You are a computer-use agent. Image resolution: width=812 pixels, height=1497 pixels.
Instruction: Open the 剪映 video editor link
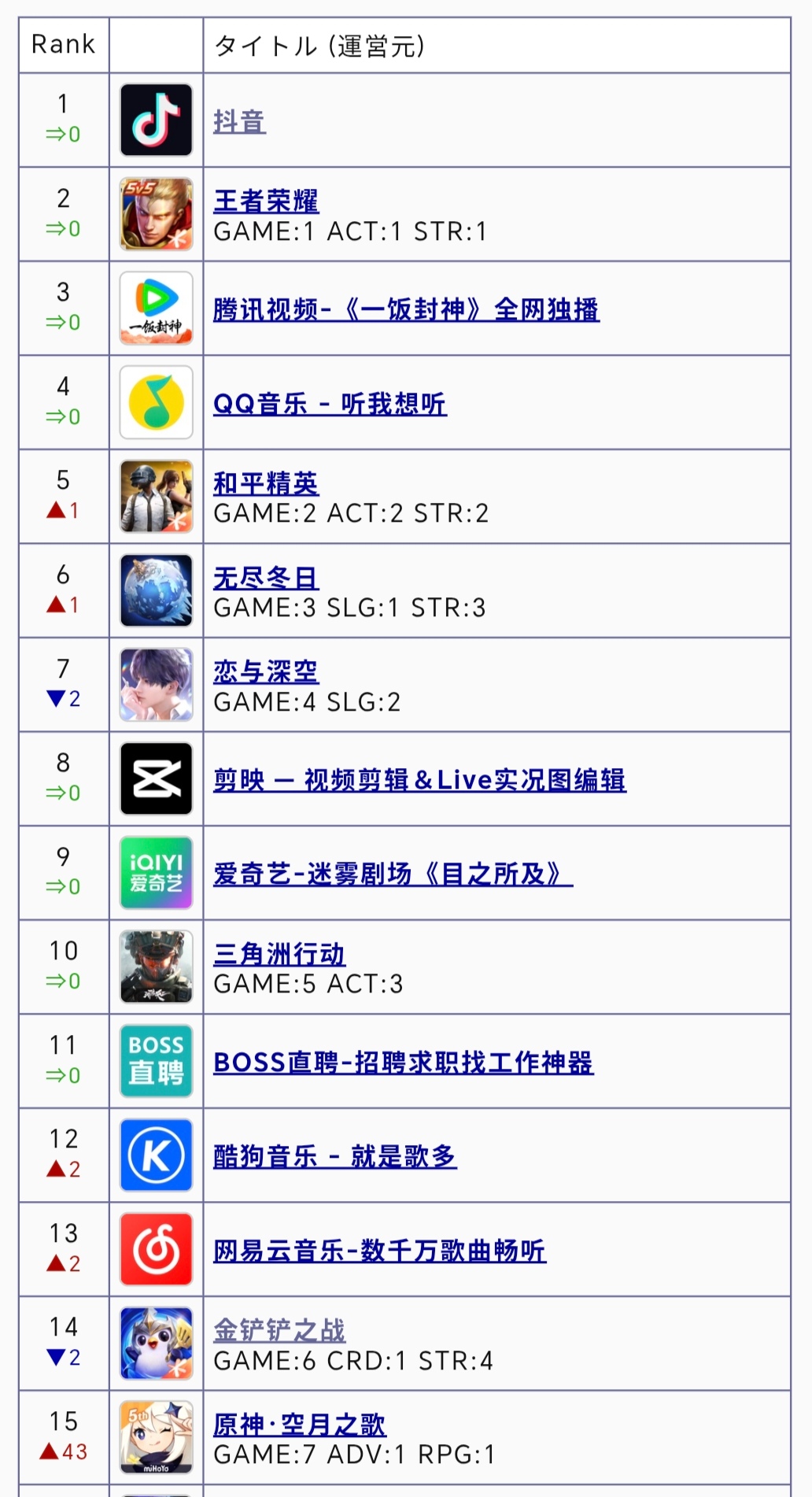[419, 780]
